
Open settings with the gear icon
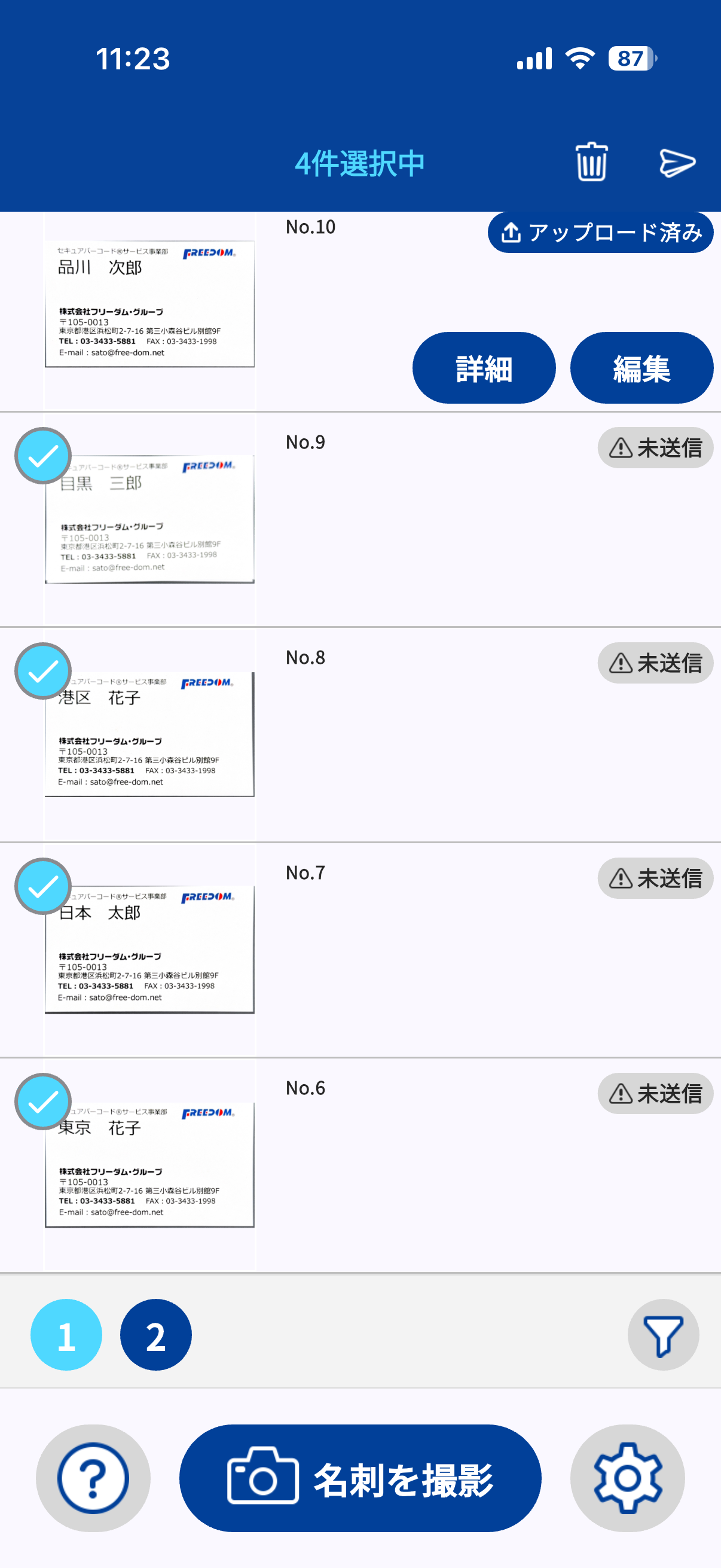(x=627, y=1478)
